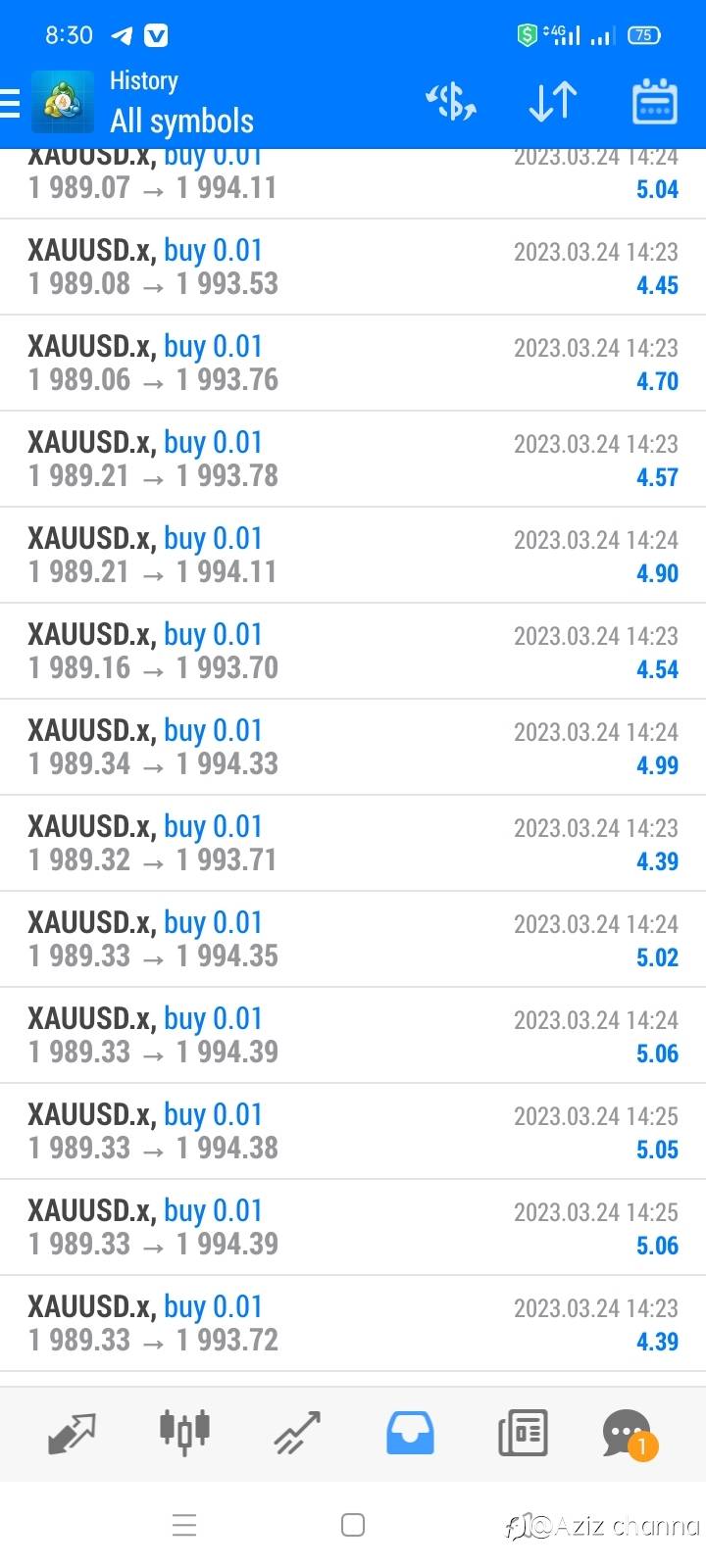Viewport: 706px width, 1568px height.
Task: Choose history period with calendar icon
Action: pyautogui.click(x=654, y=101)
